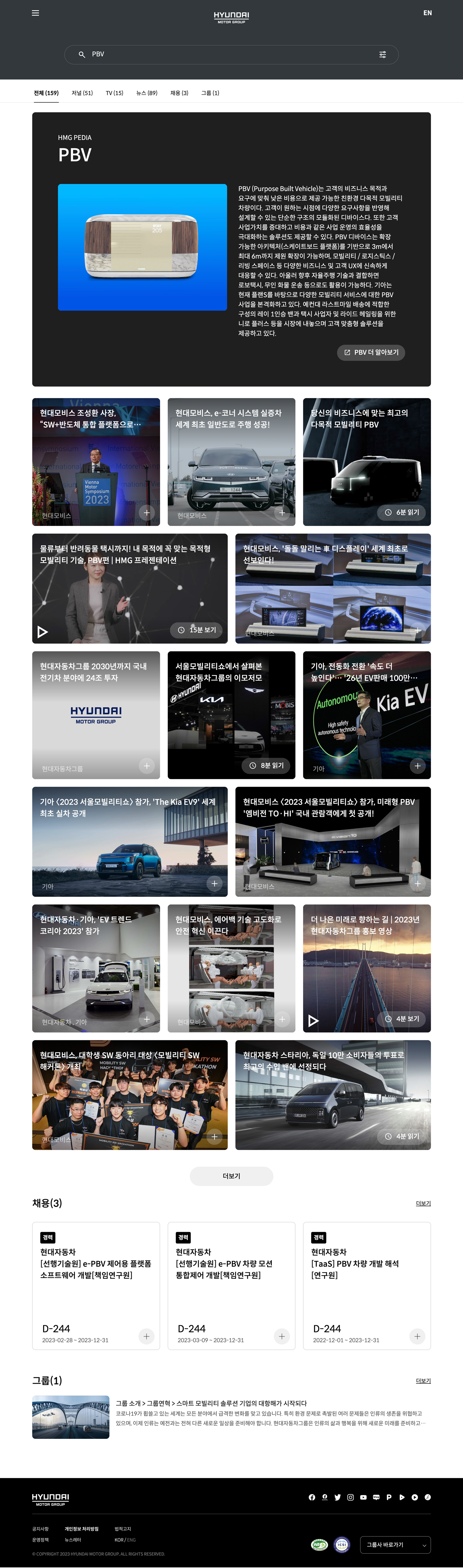
Task: Switch to the TV (15) tab
Action: click(114, 93)
